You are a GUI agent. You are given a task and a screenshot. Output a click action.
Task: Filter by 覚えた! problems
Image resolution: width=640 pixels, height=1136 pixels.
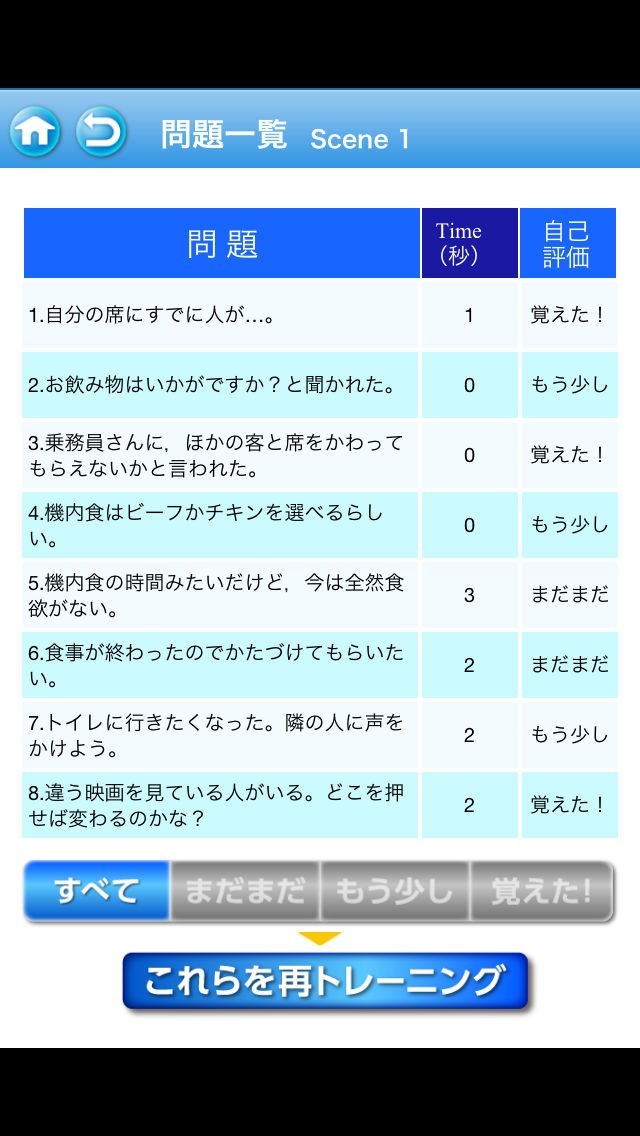[542, 890]
